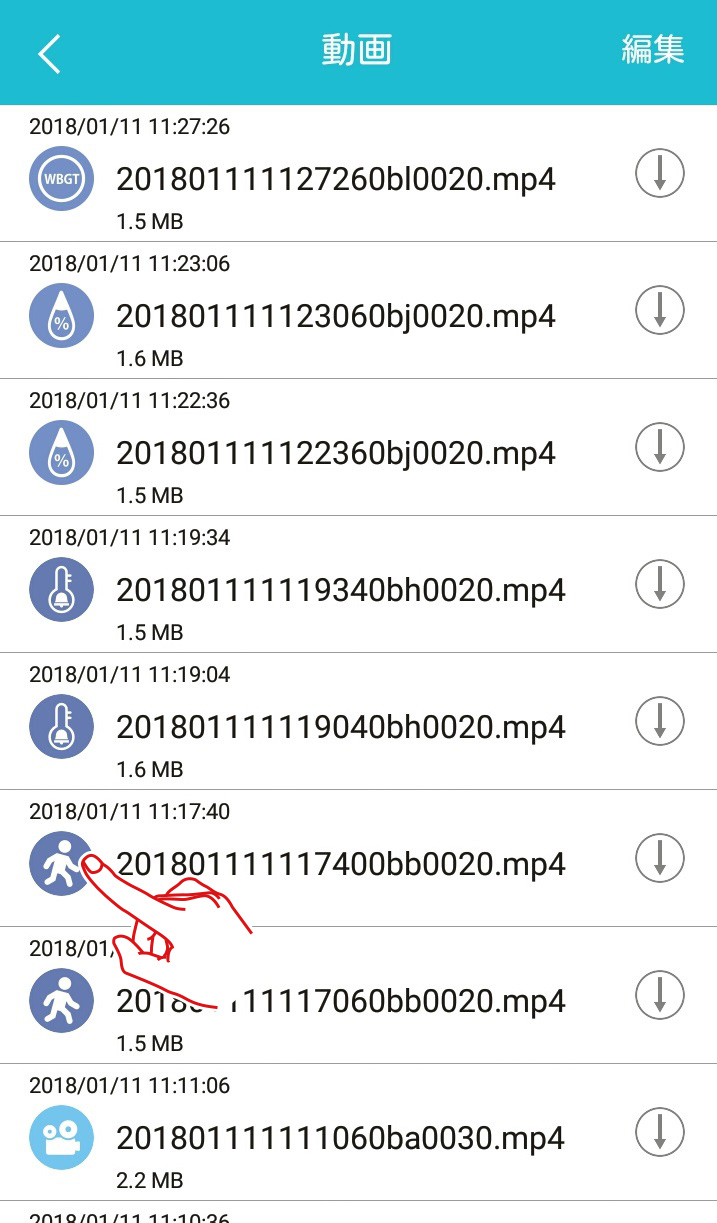Download the file ending 17060bb0020.mp4
The image size is (717, 1223).
660,995
